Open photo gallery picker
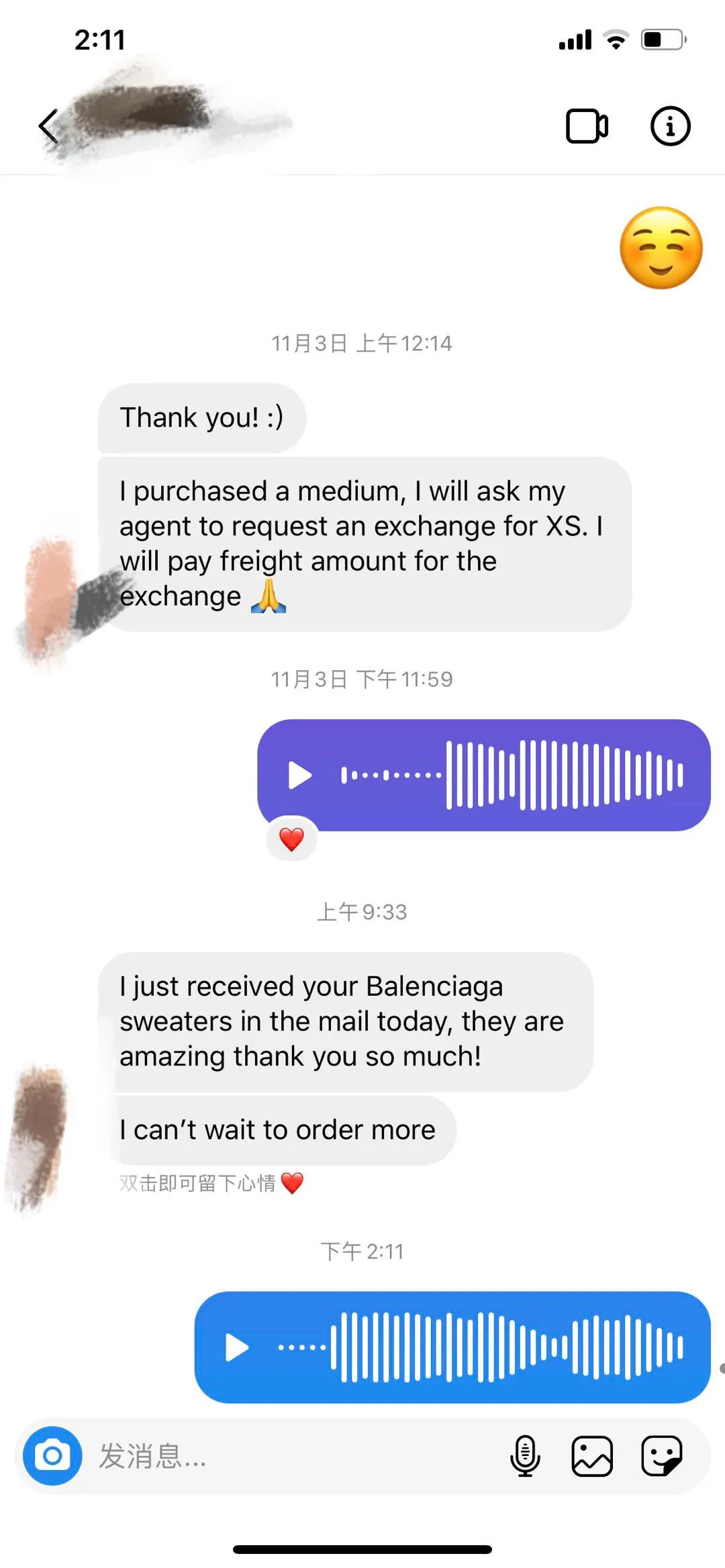Image resolution: width=725 pixels, height=1568 pixels. click(x=591, y=1456)
